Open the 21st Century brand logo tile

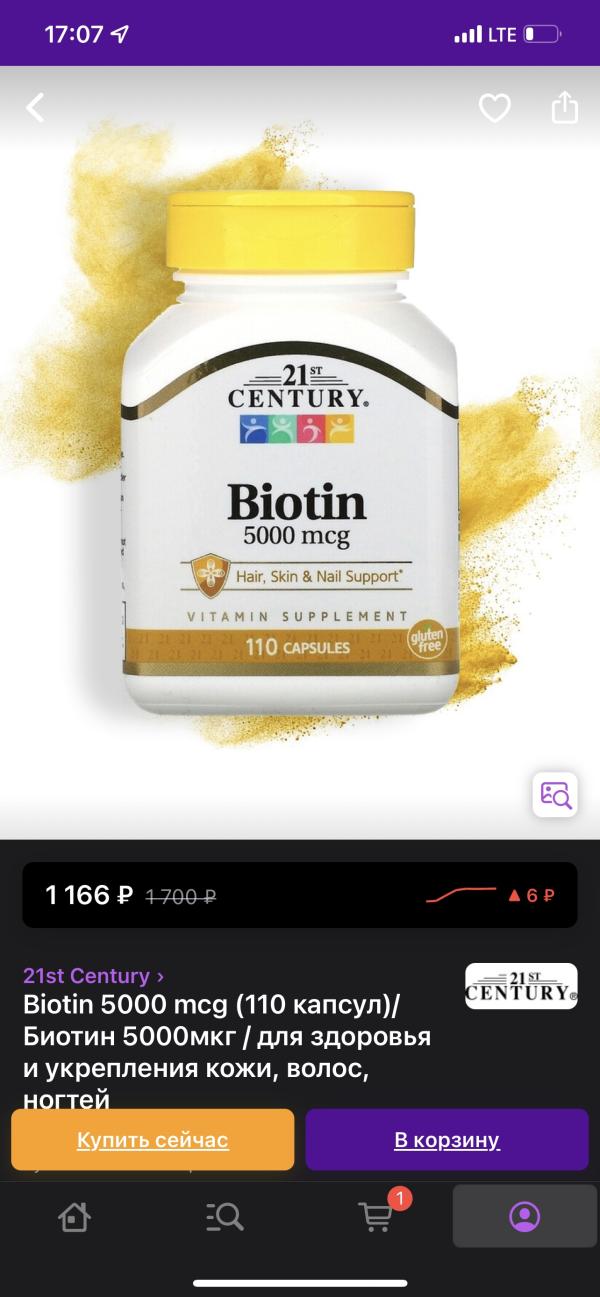point(521,986)
